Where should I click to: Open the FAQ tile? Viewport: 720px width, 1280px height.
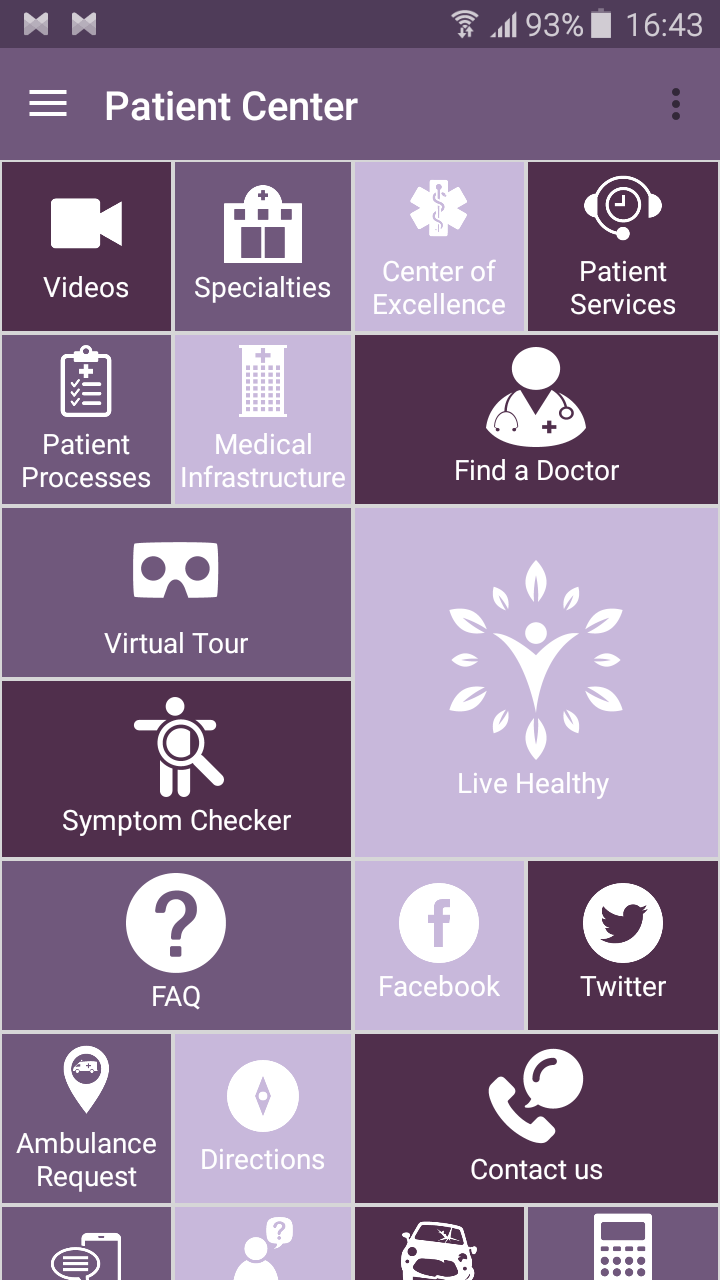(177, 945)
